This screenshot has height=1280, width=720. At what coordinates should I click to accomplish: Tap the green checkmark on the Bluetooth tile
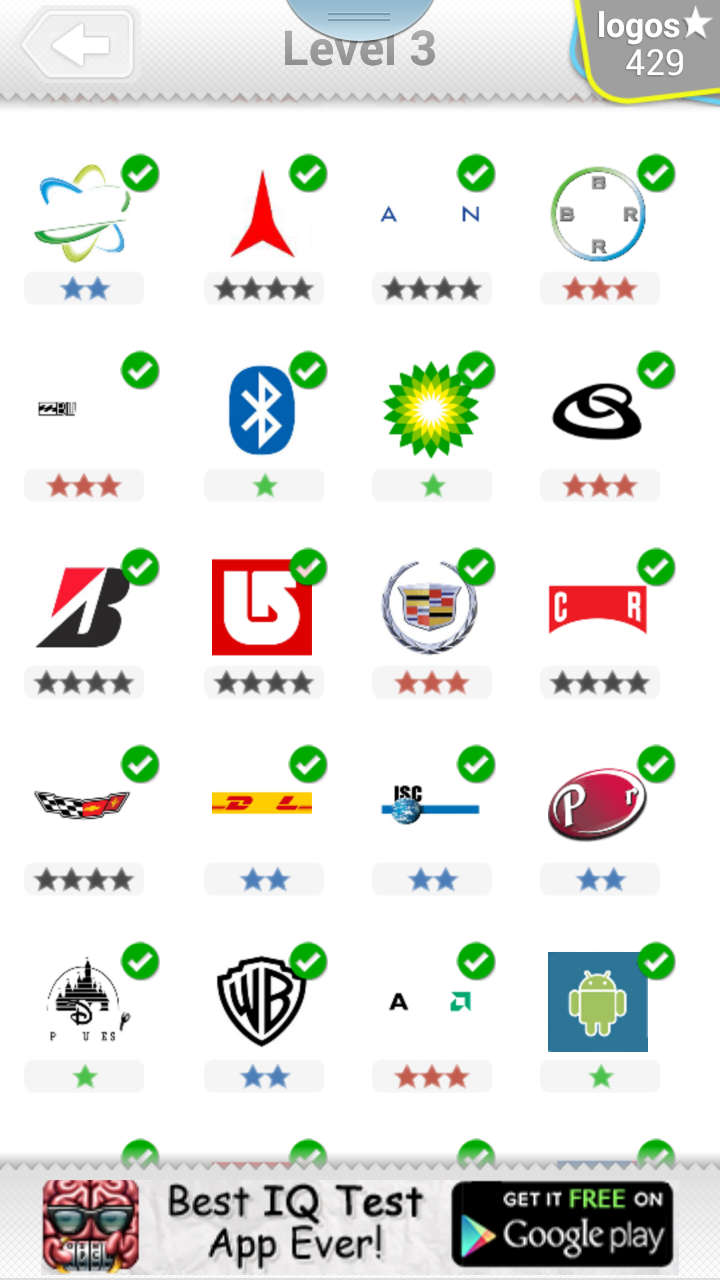tap(308, 370)
